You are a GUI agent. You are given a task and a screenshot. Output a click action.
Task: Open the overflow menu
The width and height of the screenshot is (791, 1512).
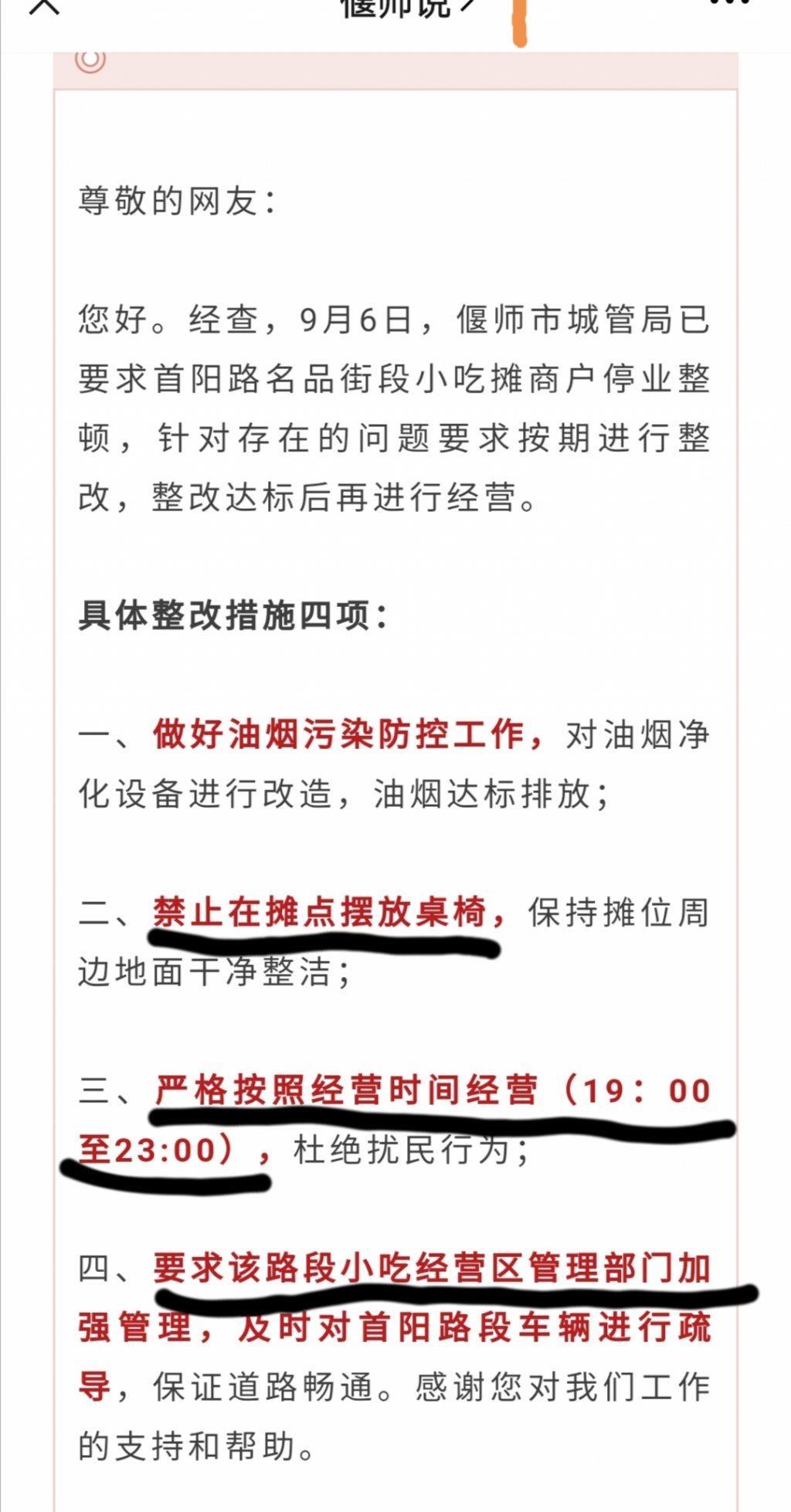pos(729,3)
